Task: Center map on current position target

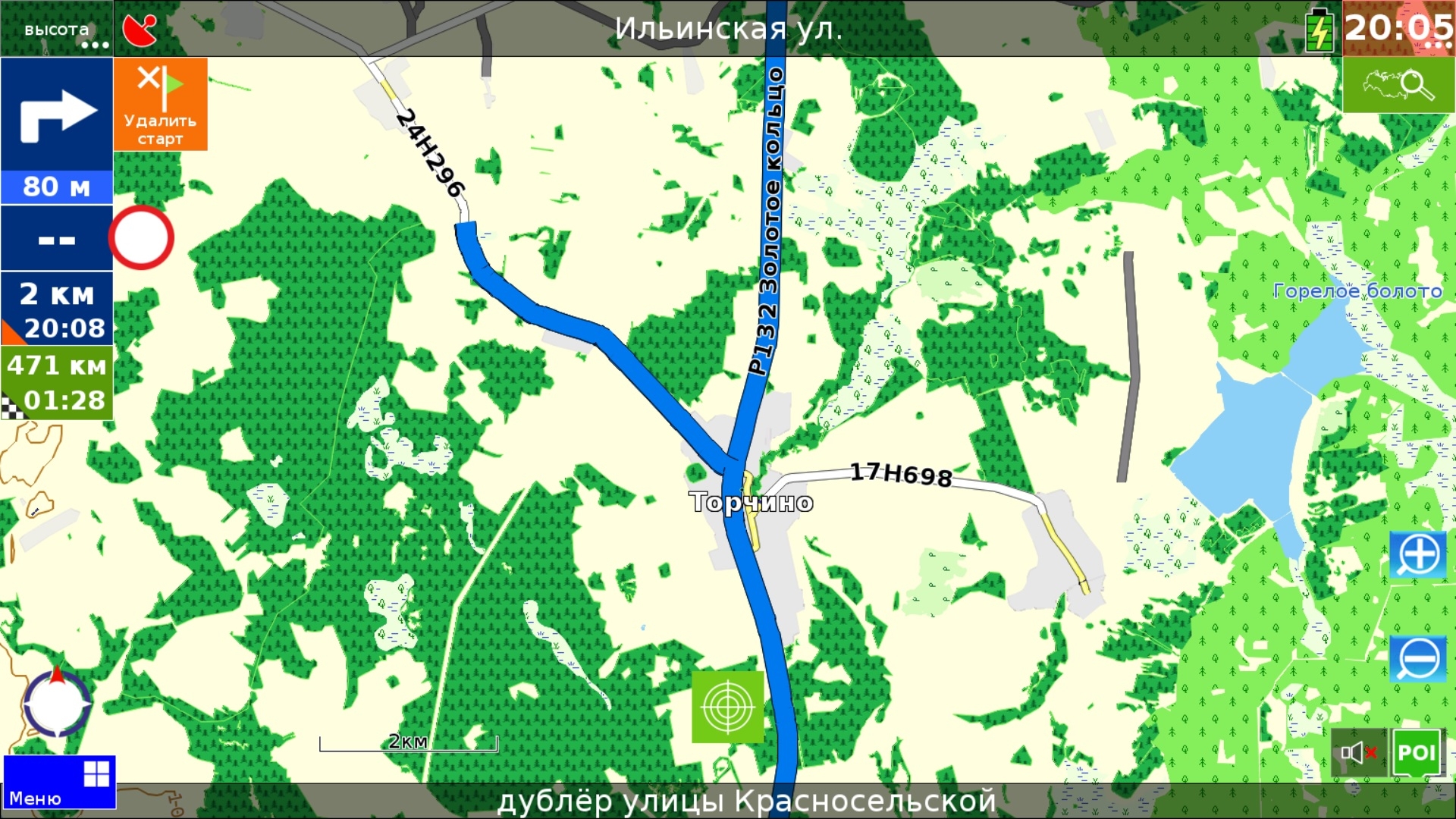Action: pyautogui.click(x=727, y=707)
